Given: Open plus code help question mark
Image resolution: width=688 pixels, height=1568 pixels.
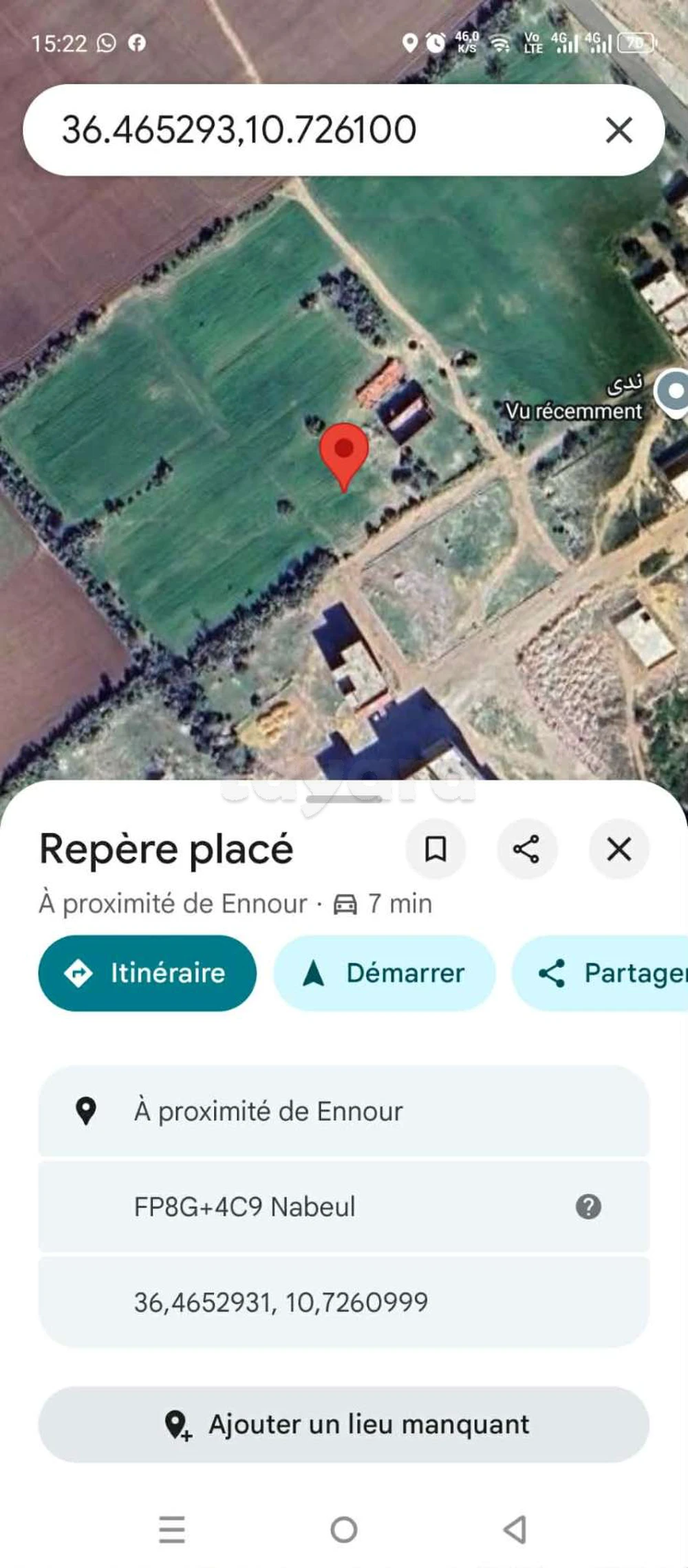Looking at the screenshot, I should 588,1206.
